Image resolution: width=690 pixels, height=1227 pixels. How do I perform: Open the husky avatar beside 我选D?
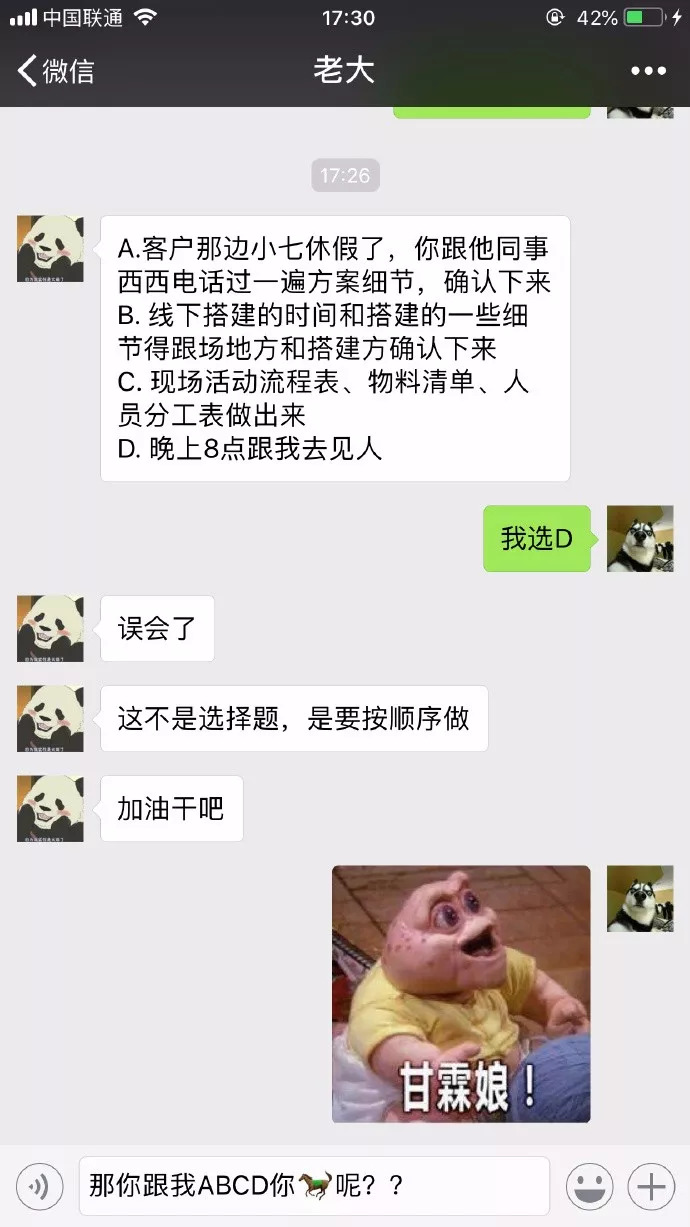640,538
